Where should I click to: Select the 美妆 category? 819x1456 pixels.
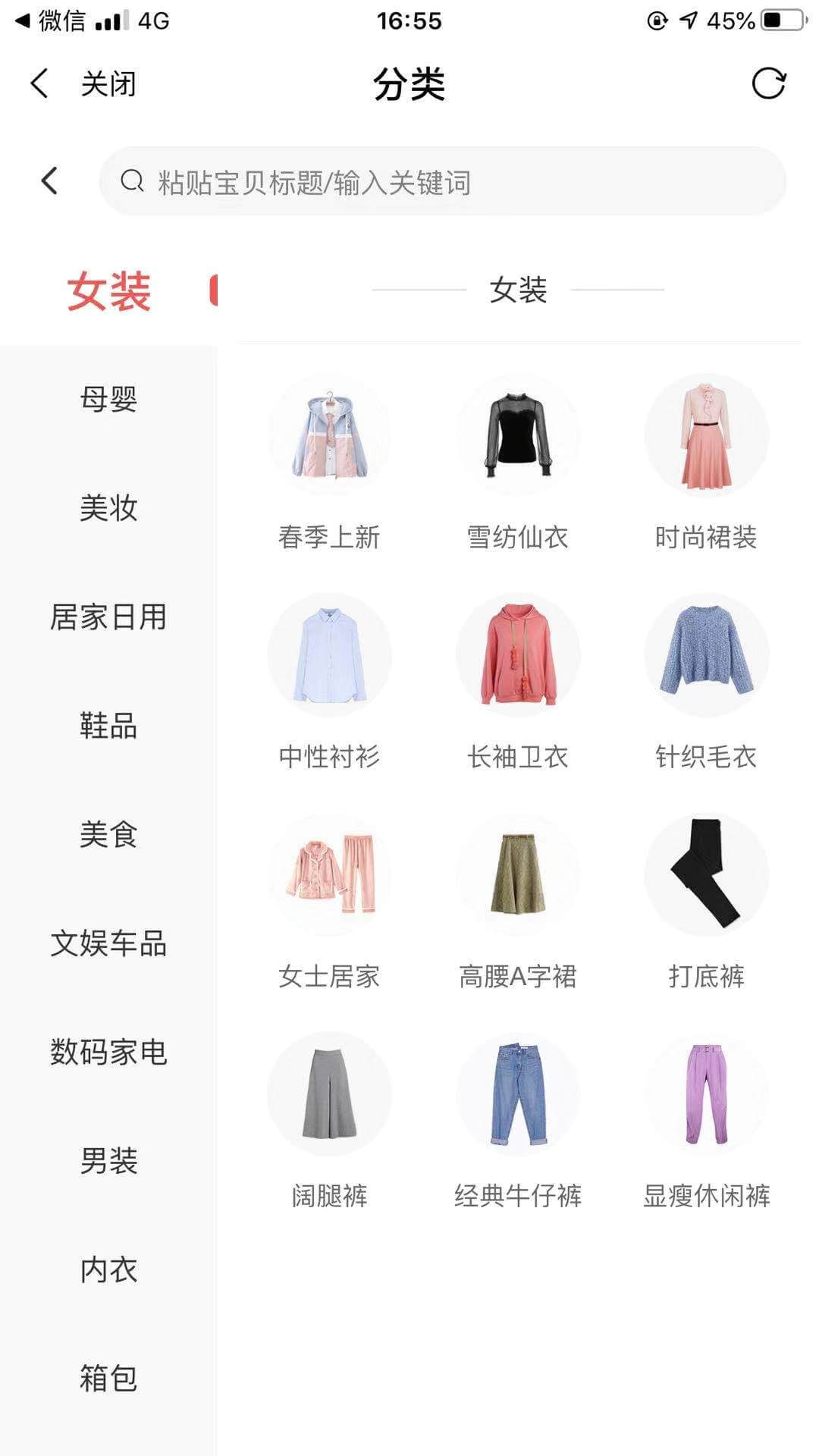pyautogui.click(x=108, y=508)
